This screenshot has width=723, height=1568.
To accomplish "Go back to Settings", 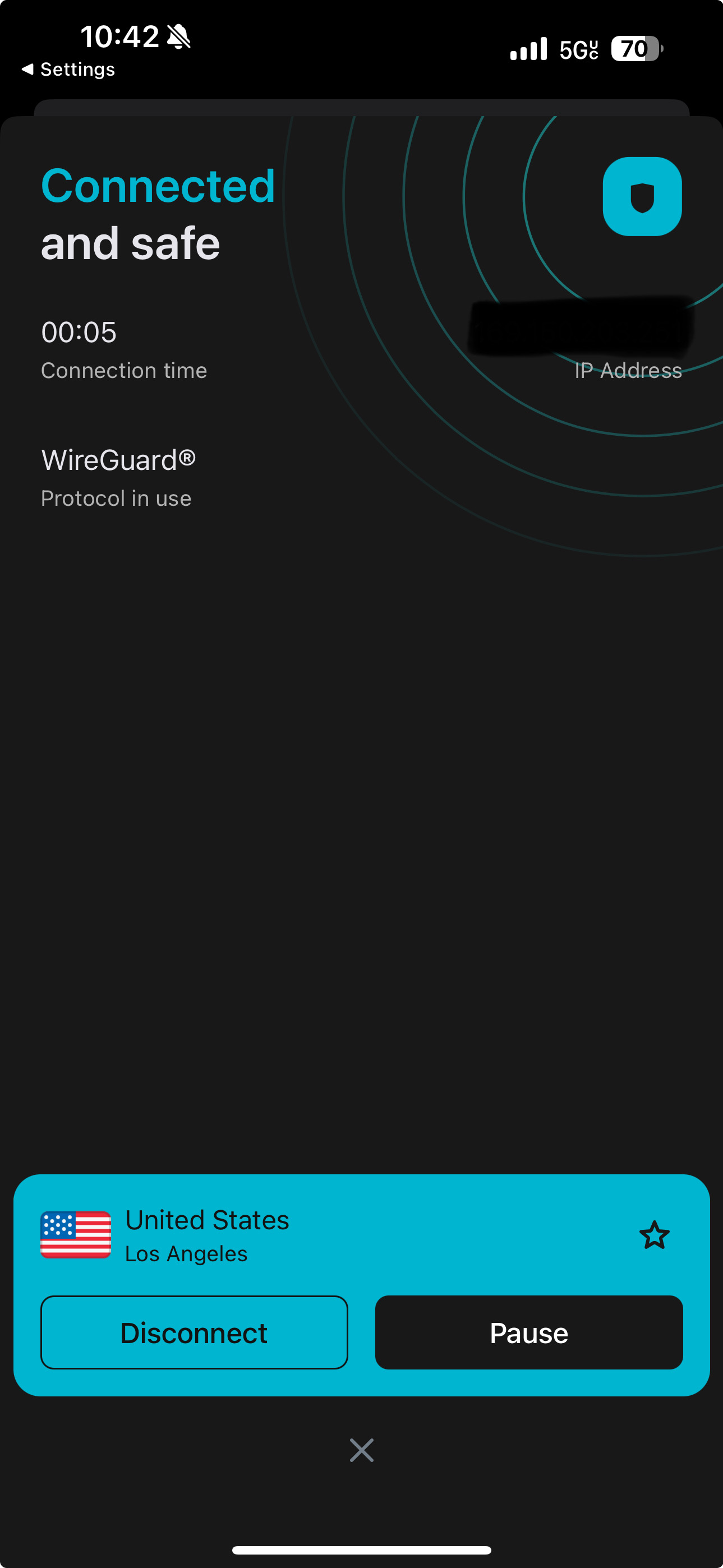I will tap(68, 70).
